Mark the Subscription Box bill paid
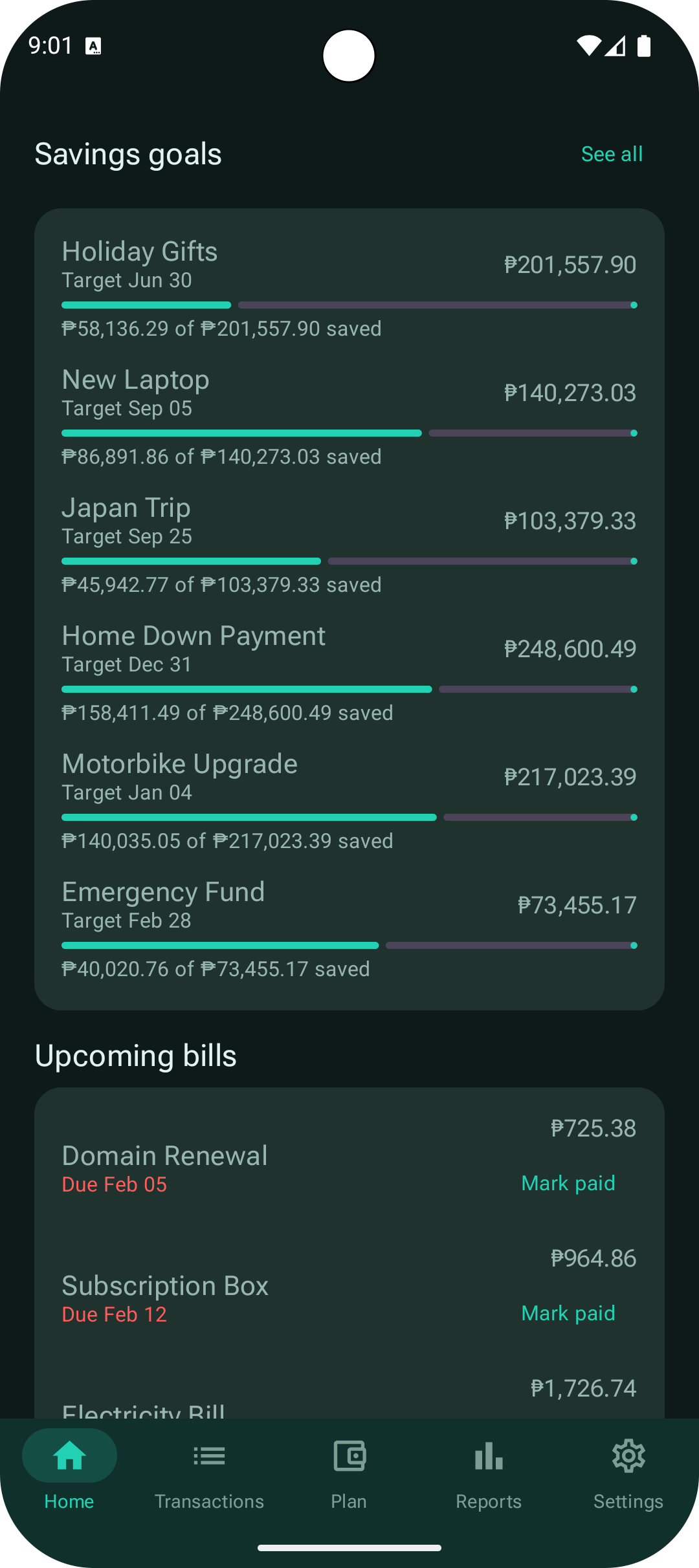 click(x=568, y=1312)
